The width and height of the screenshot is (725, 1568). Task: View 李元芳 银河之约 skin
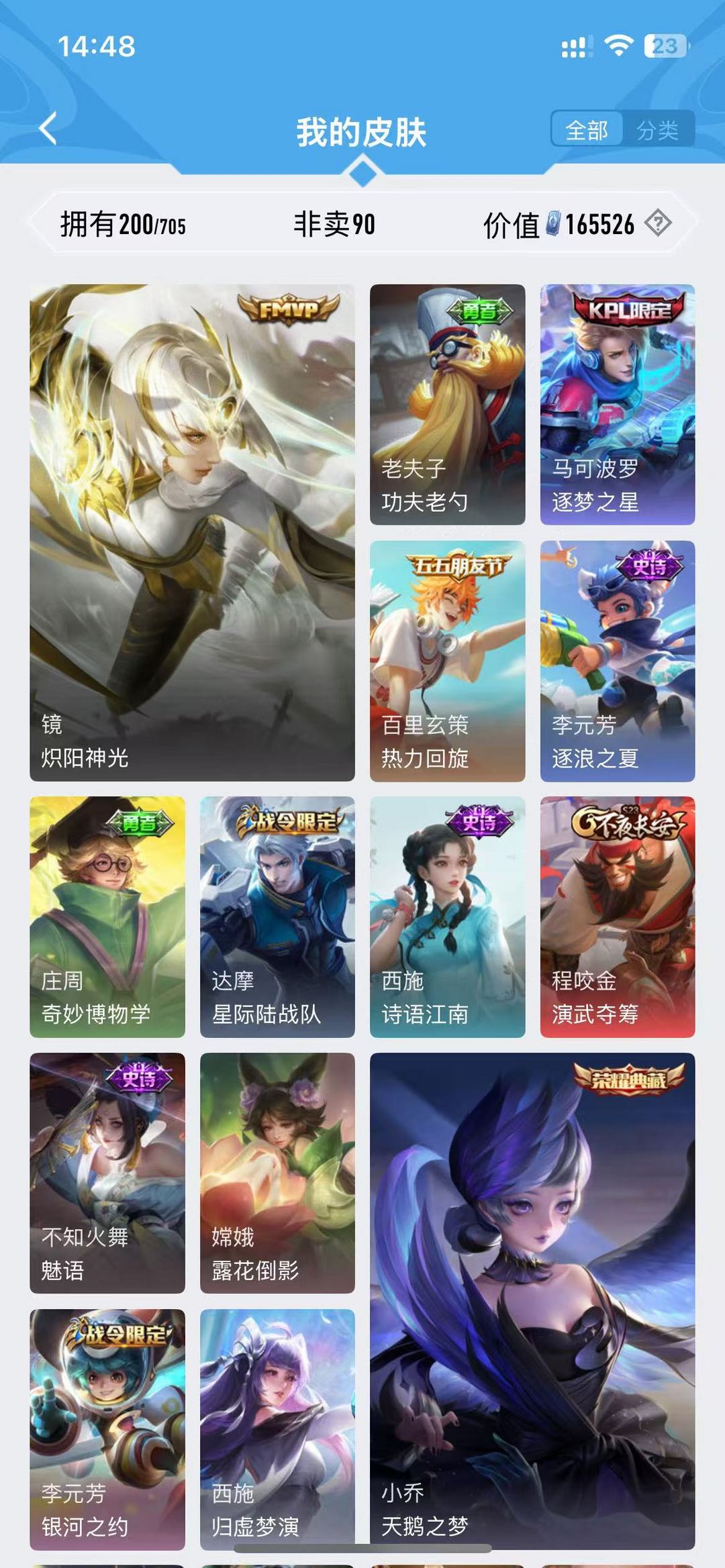(107, 1428)
